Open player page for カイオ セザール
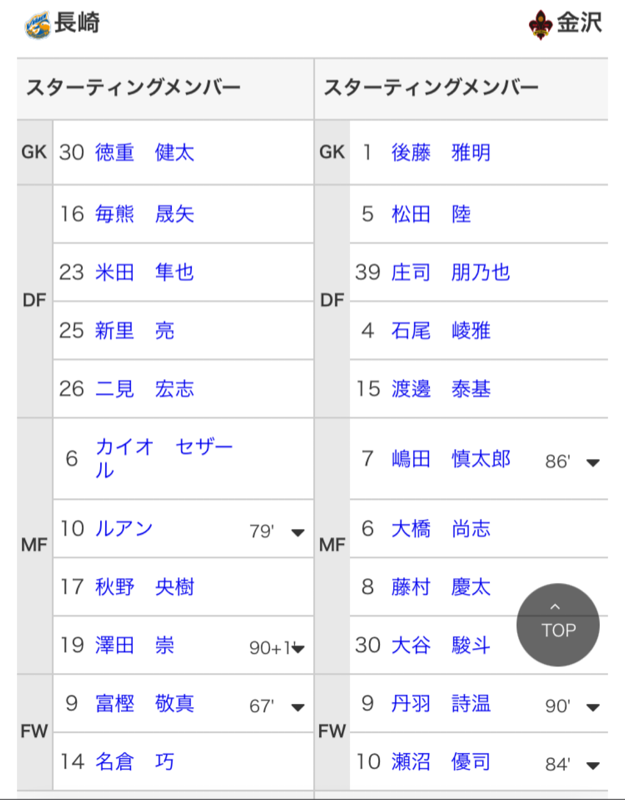The image size is (625, 800). [x=163, y=458]
